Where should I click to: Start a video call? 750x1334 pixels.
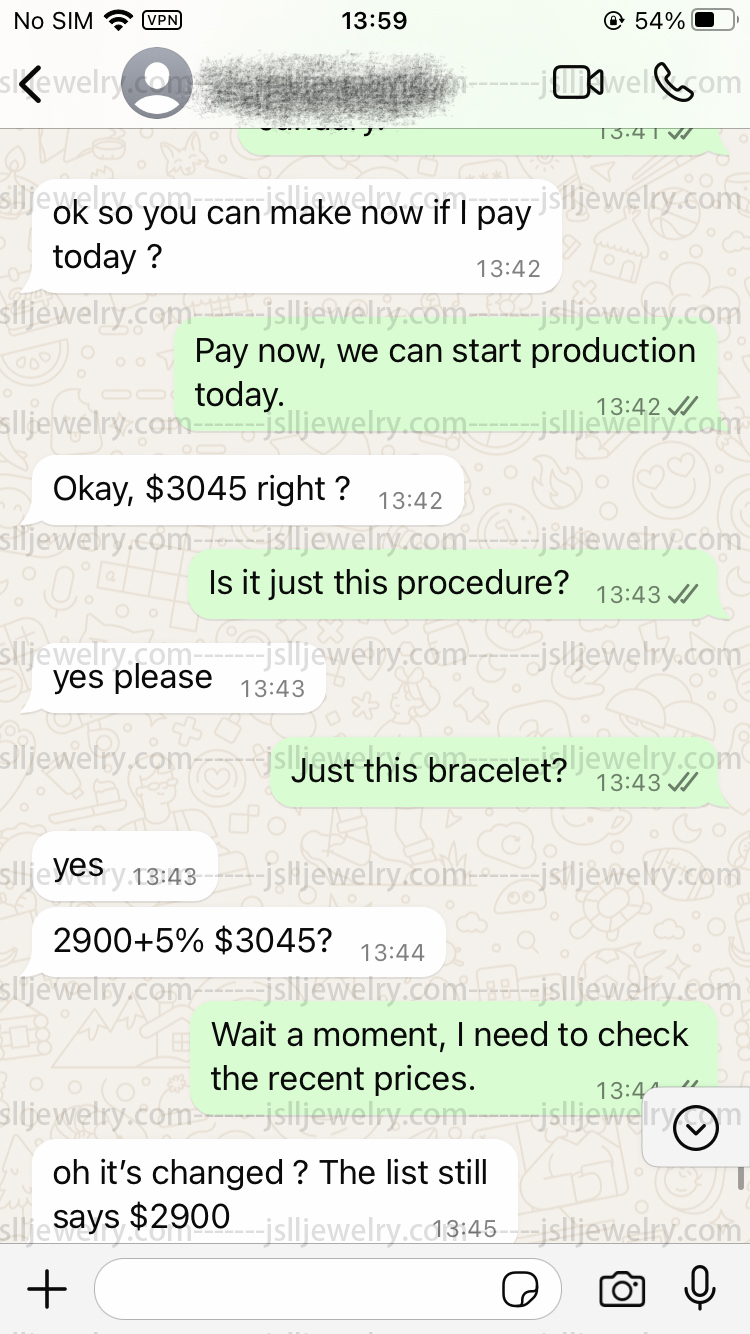click(578, 83)
